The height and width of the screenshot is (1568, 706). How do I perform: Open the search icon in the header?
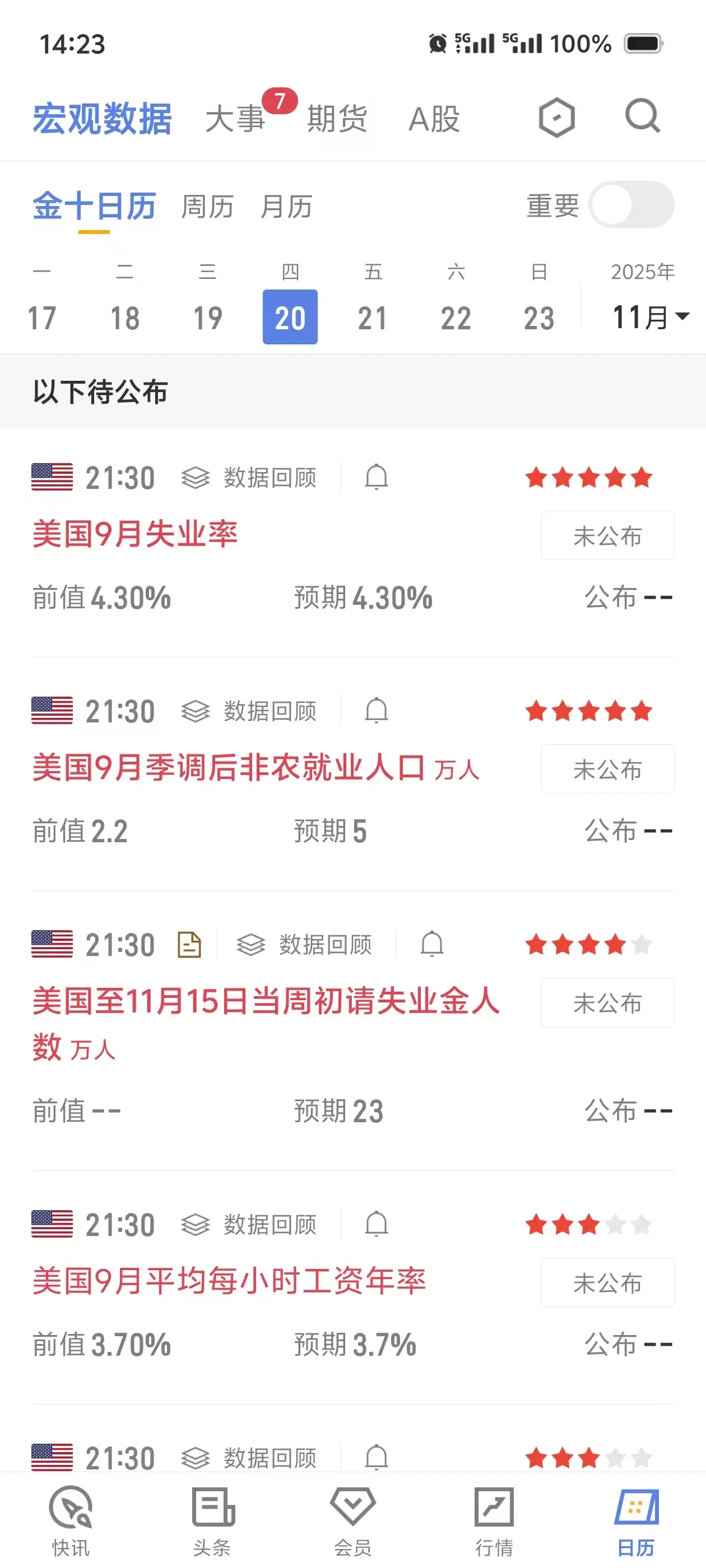(x=643, y=116)
